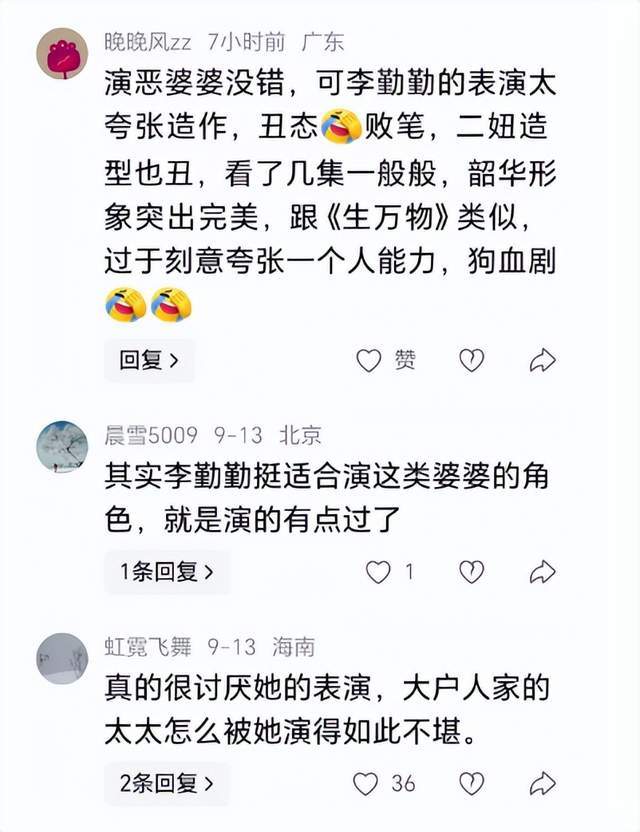Share 晨雪5009's comment

point(542,572)
